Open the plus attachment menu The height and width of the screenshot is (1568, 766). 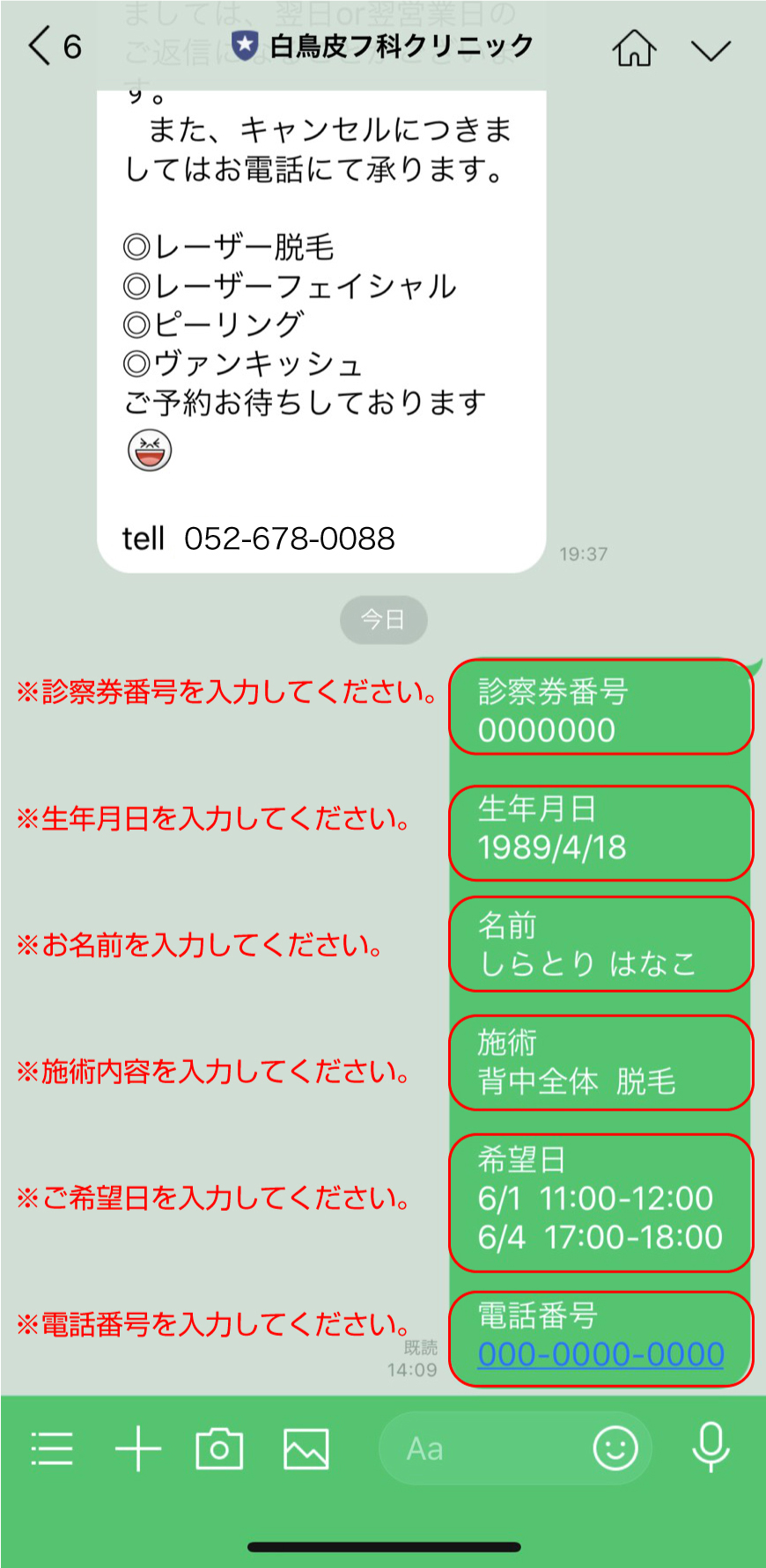tap(138, 1448)
